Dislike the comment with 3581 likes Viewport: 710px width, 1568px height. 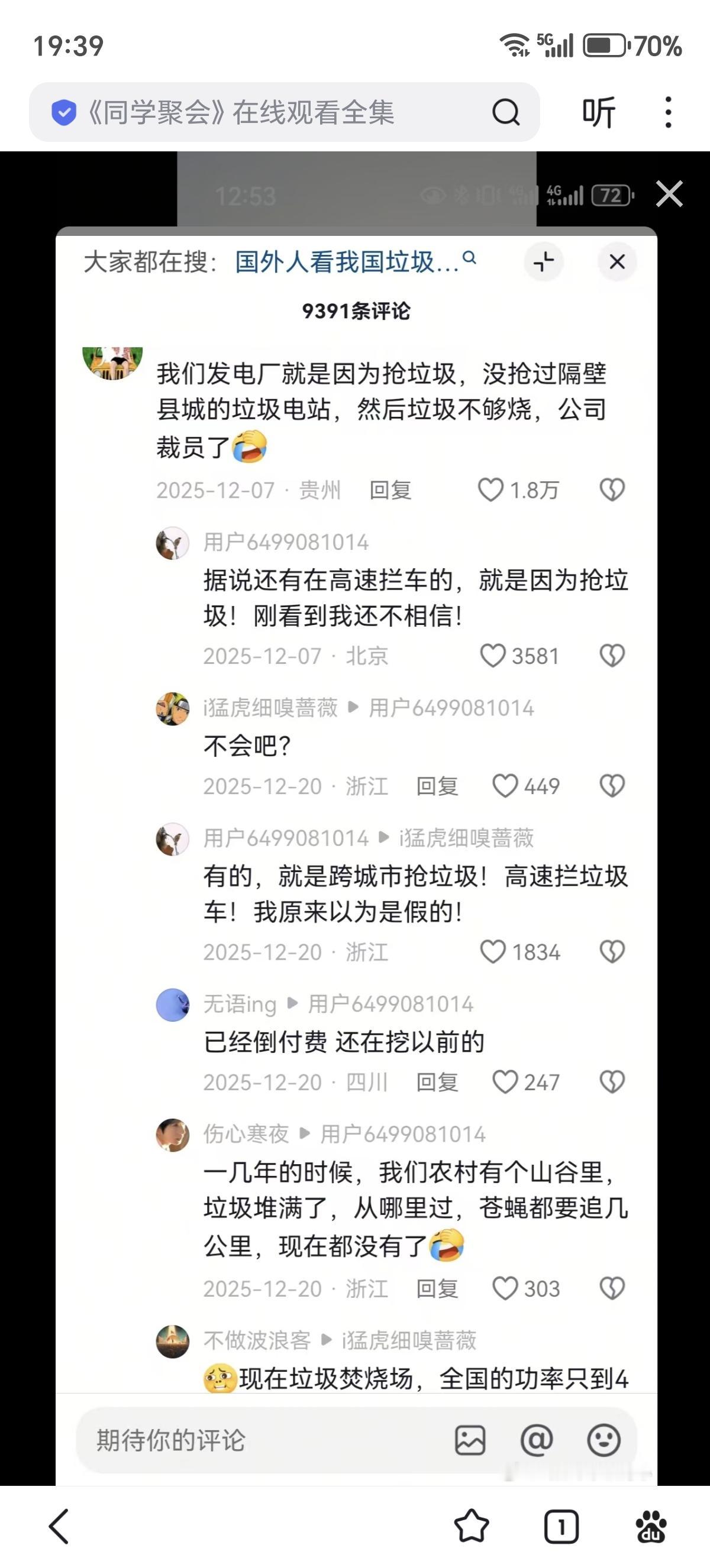tap(611, 656)
